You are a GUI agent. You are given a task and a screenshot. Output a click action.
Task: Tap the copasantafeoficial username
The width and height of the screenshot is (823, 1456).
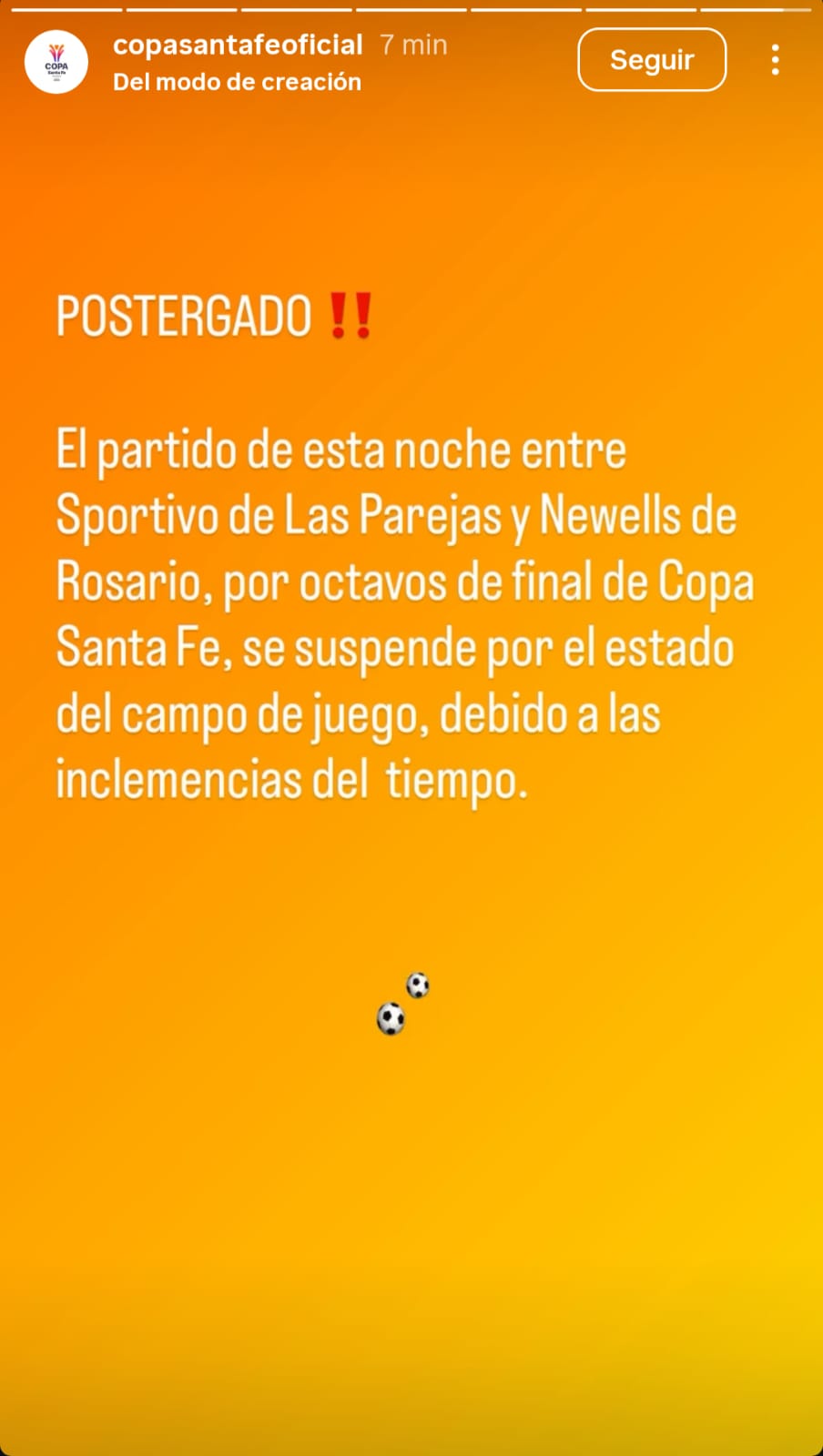click(x=238, y=45)
